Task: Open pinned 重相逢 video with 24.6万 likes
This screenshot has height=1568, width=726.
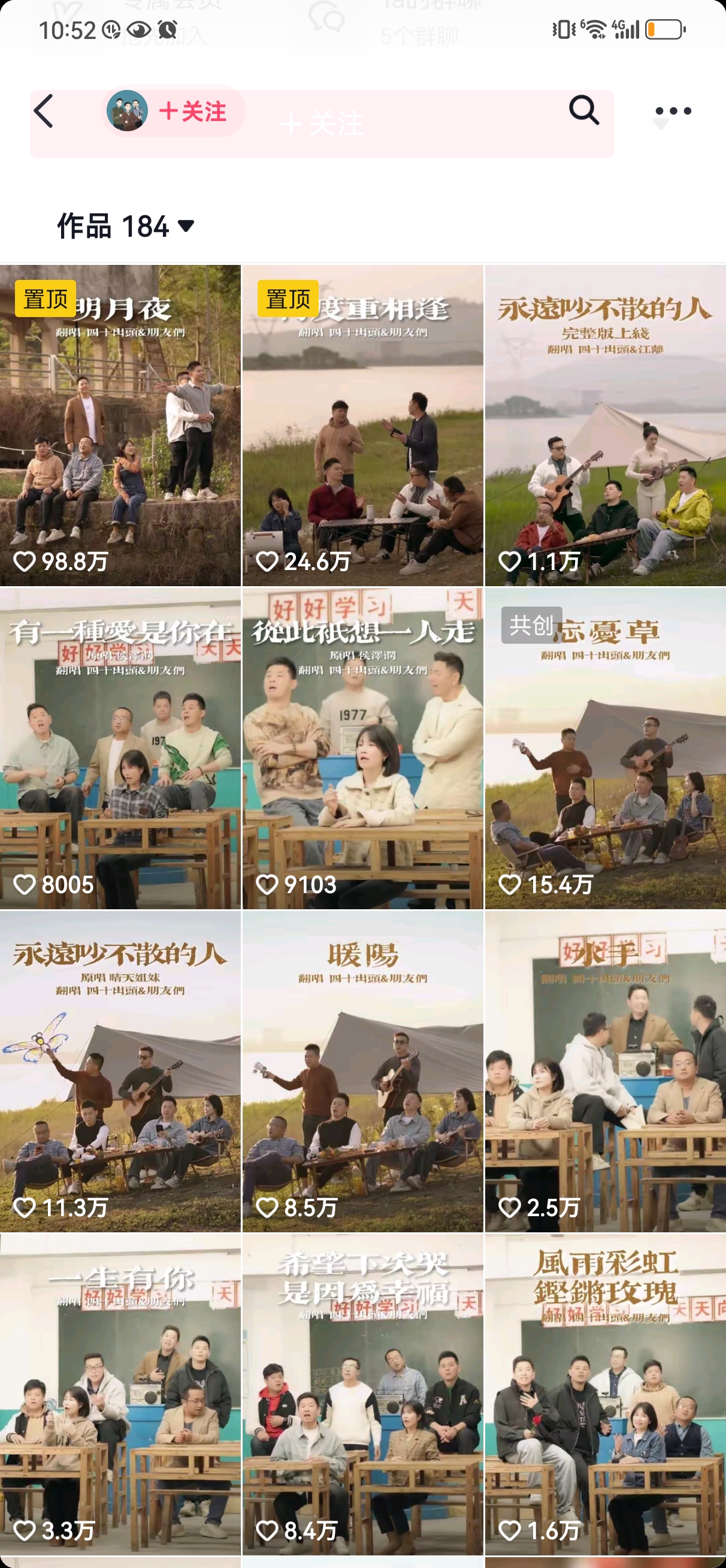Action: [x=362, y=426]
